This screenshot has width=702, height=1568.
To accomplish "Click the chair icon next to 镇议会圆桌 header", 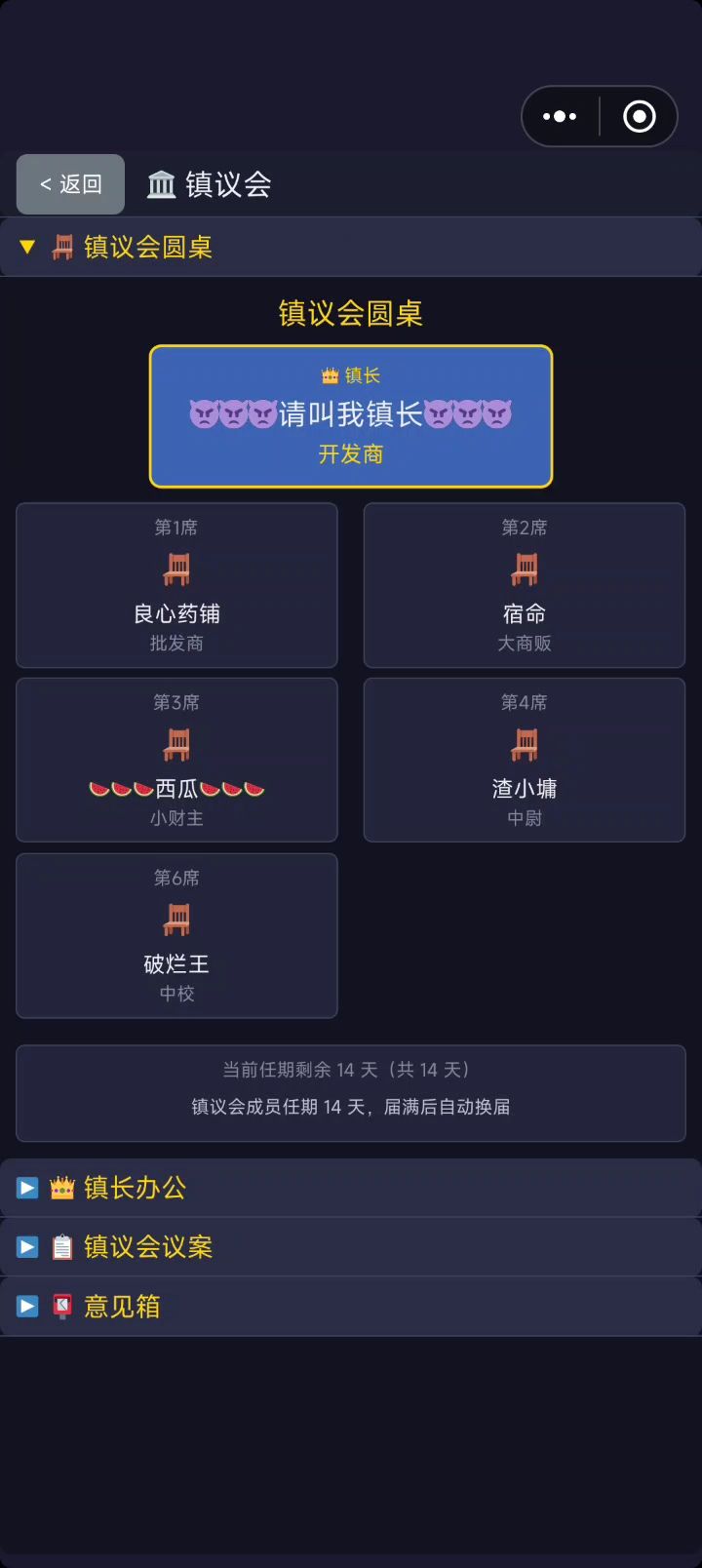I will coord(63,247).
